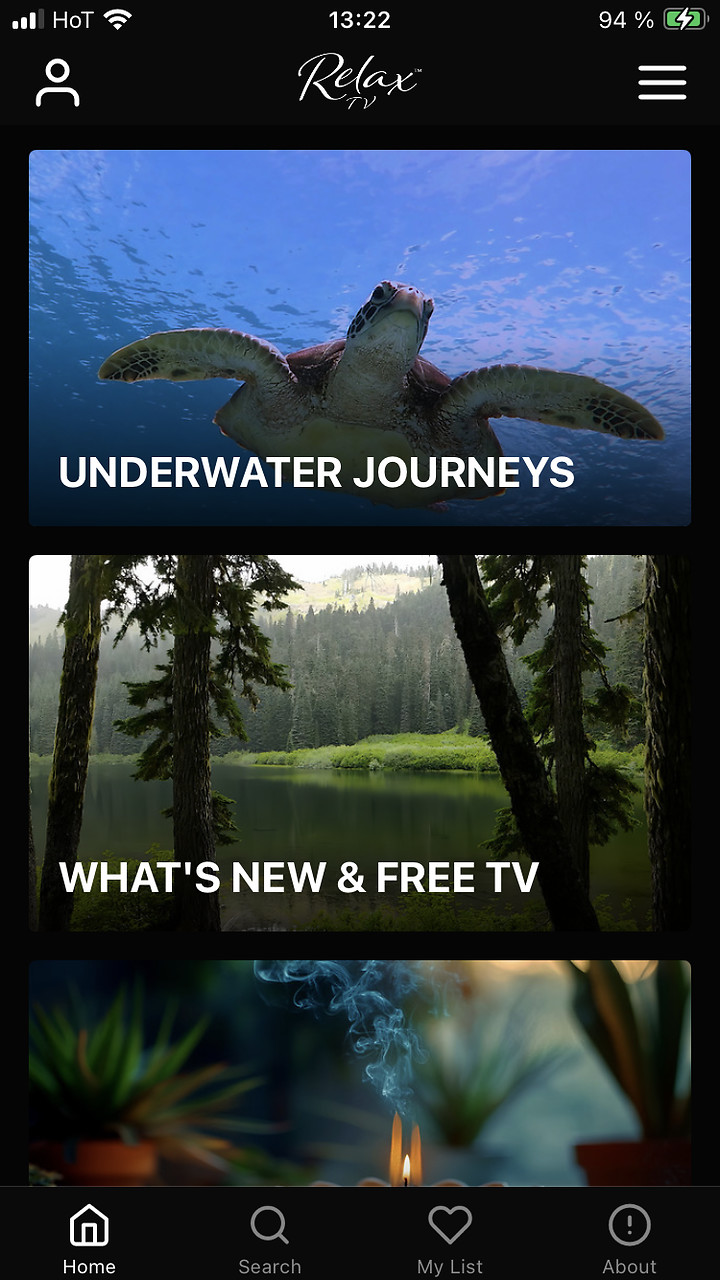Open What's New & Free TV
This screenshot has width=720, height=1280.
click(360, 743)
